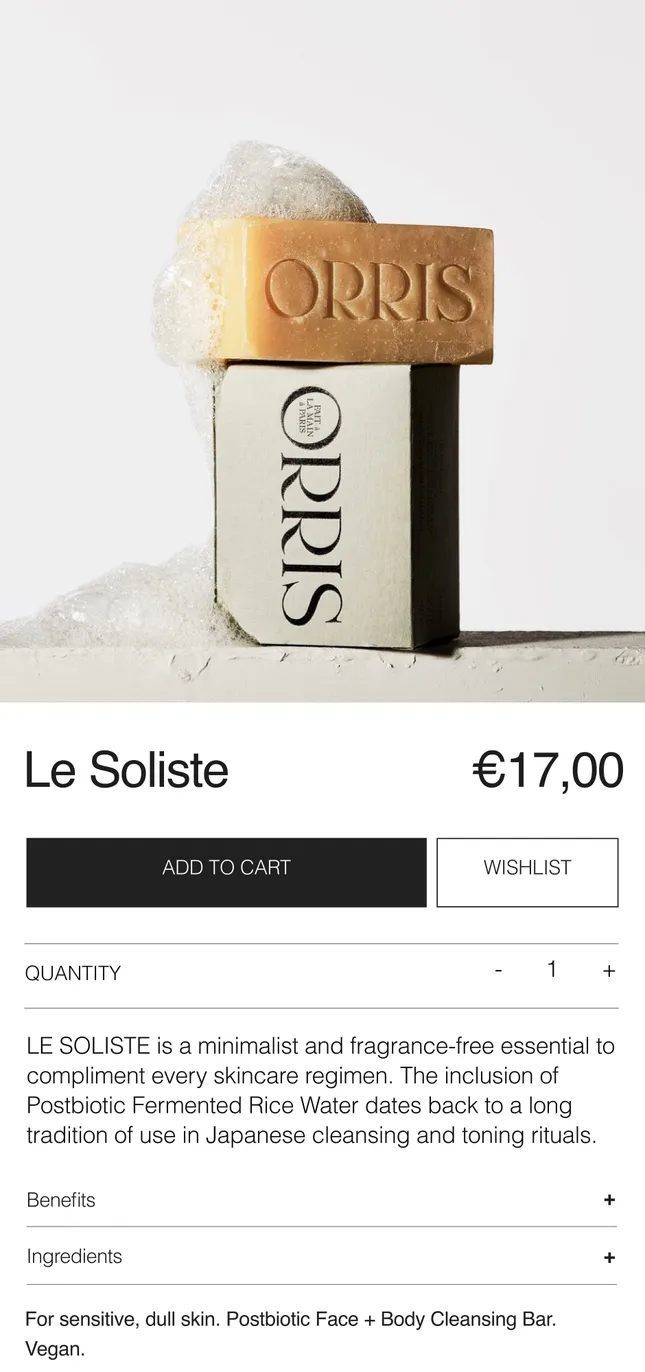Decrease quantity with minus button

click(498, 971)
